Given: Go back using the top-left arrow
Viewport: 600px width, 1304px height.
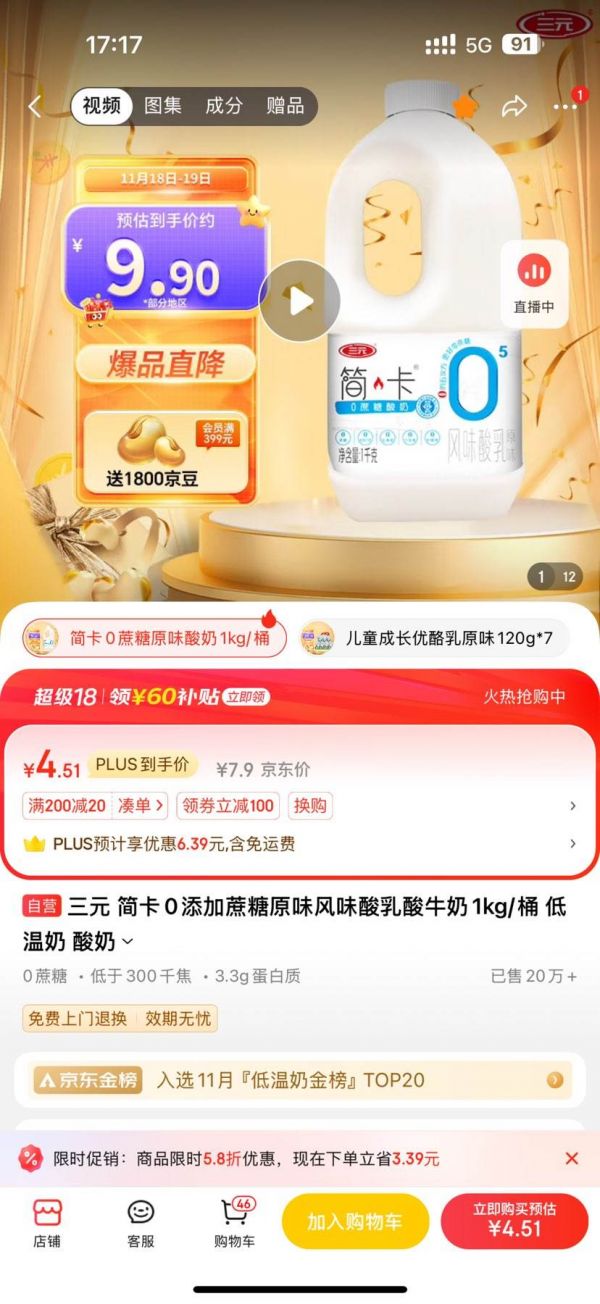Looking at the screenshot, I should pyautogui.click(x=35, y=106).
